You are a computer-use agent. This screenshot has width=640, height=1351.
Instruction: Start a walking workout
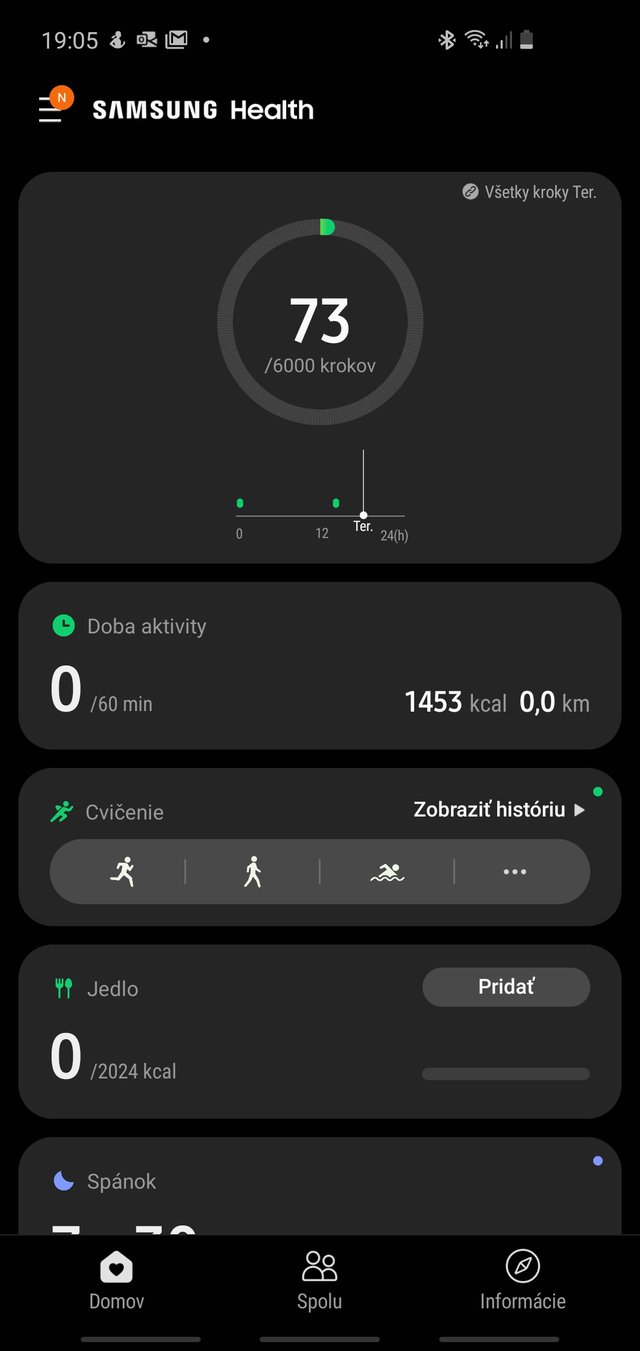[253, 872]
